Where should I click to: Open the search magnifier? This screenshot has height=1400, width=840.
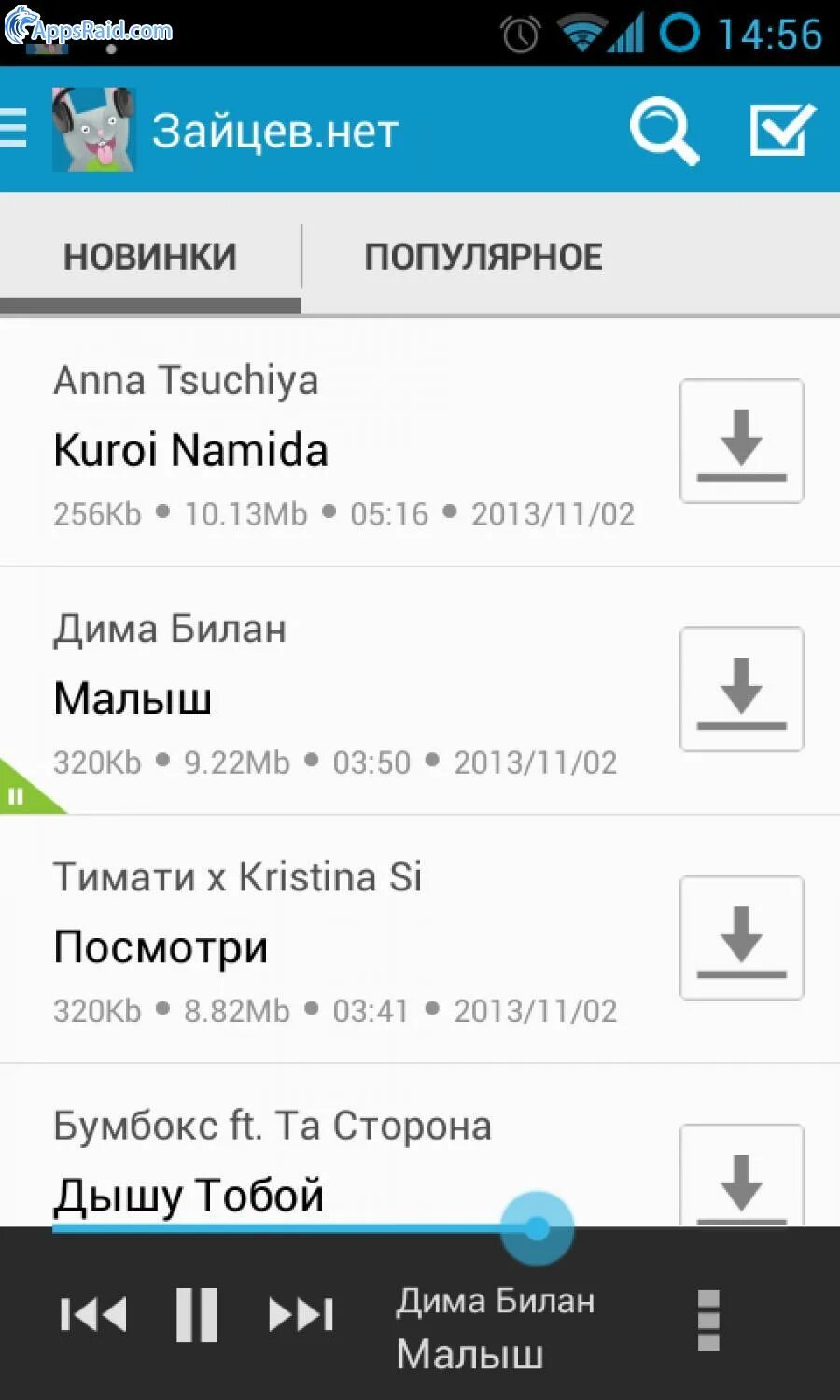point(664,132)
